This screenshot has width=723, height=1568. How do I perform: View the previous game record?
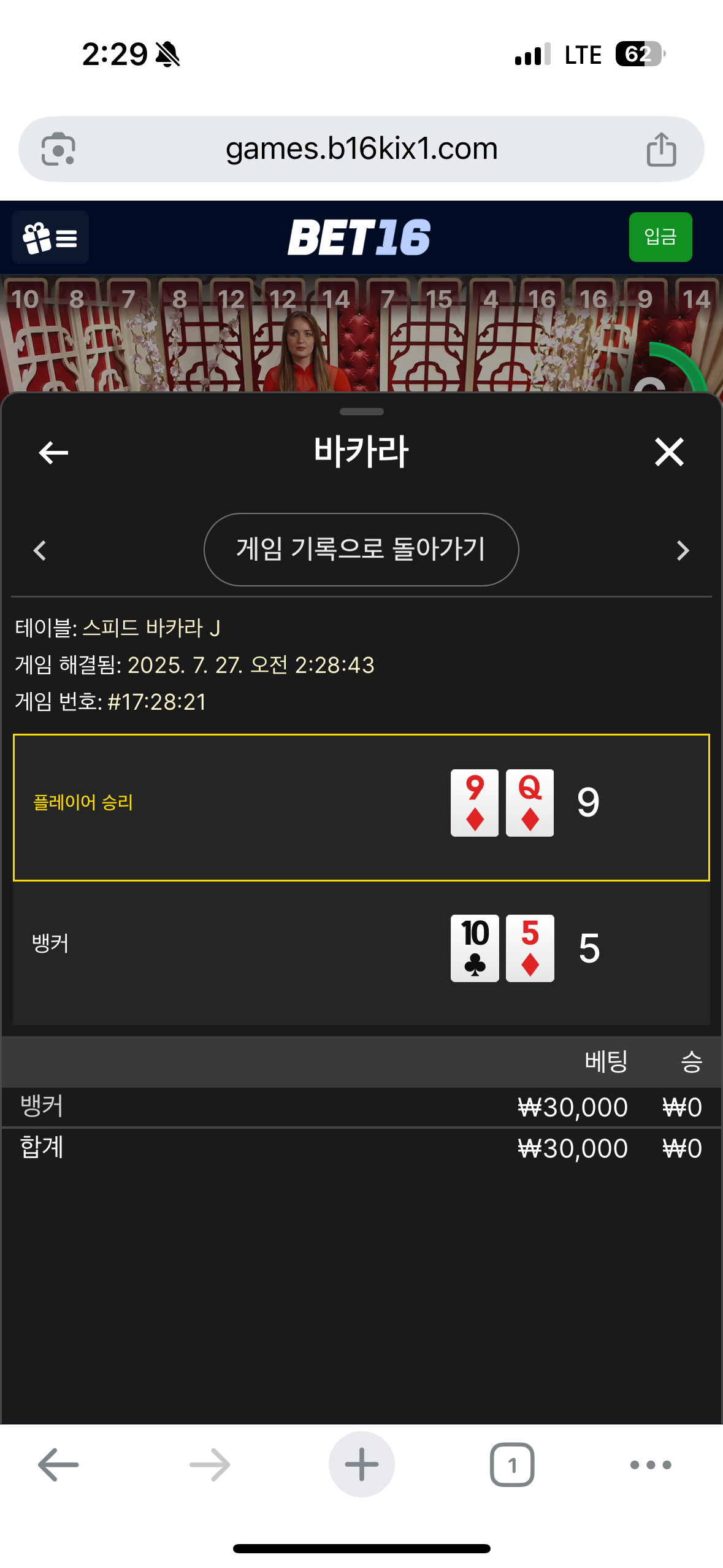[x=40, y=550]
